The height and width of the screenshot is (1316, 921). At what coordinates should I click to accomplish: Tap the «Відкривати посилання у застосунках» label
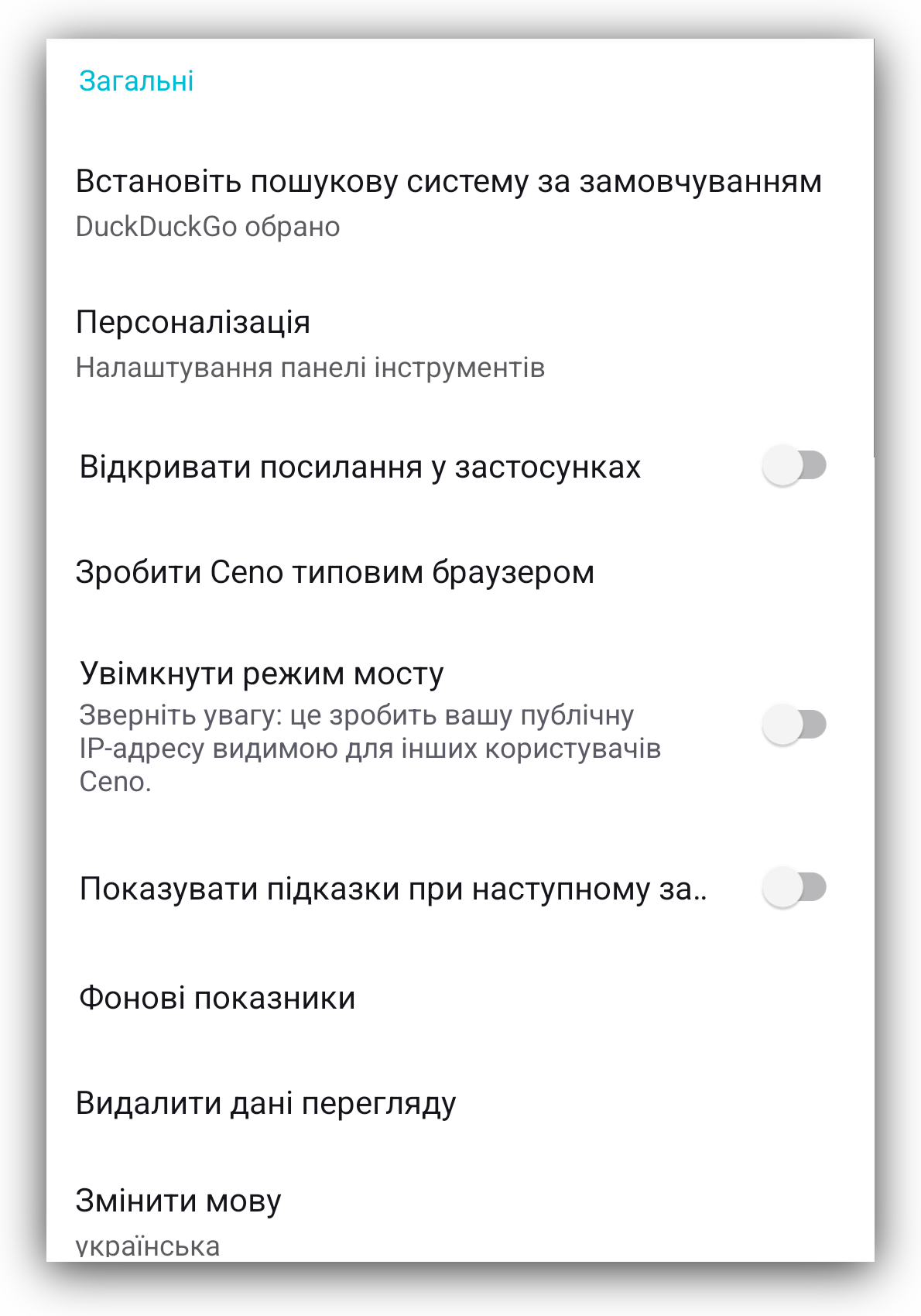coord(361,465)
